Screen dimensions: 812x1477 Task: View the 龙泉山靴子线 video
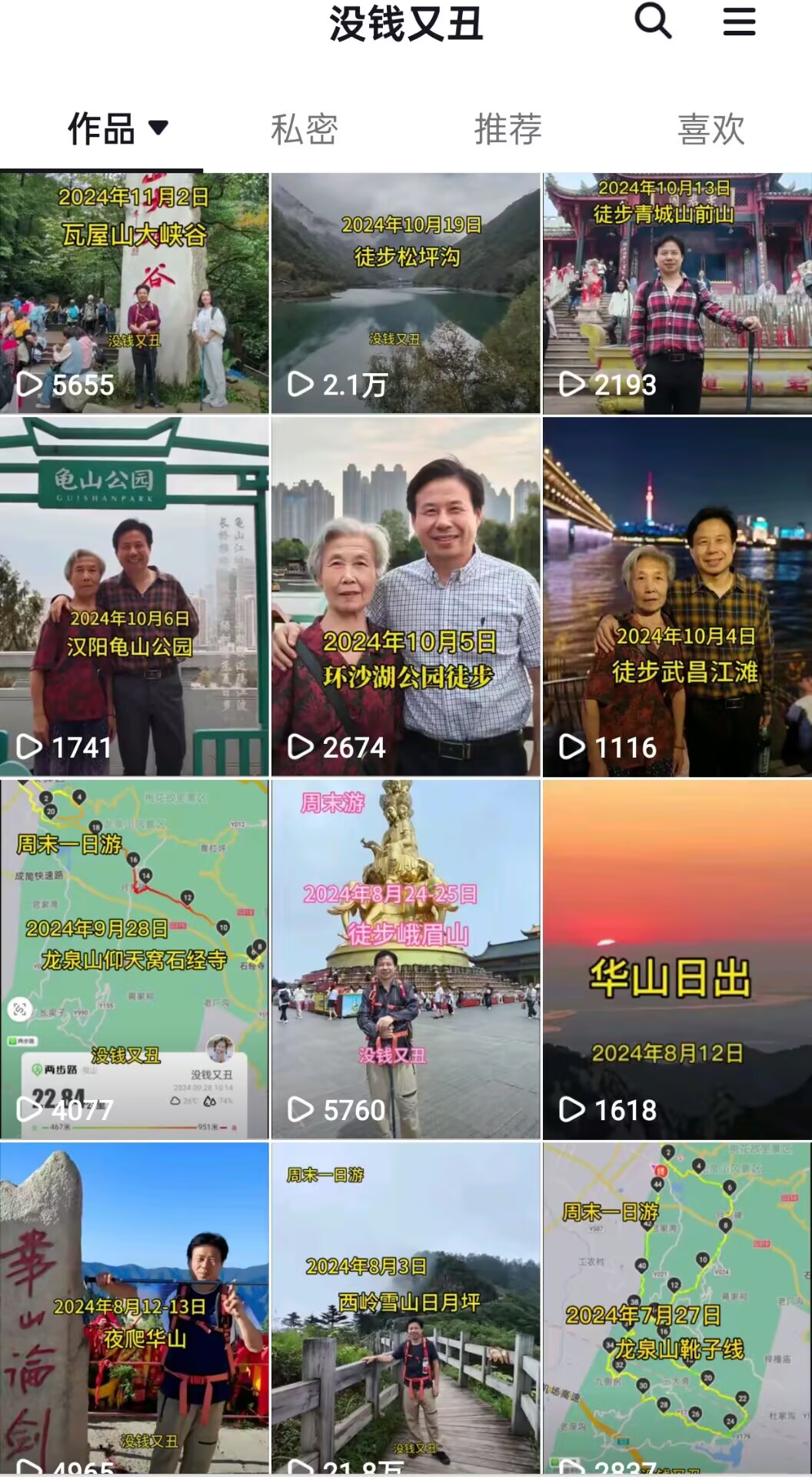pos(677,1308)
